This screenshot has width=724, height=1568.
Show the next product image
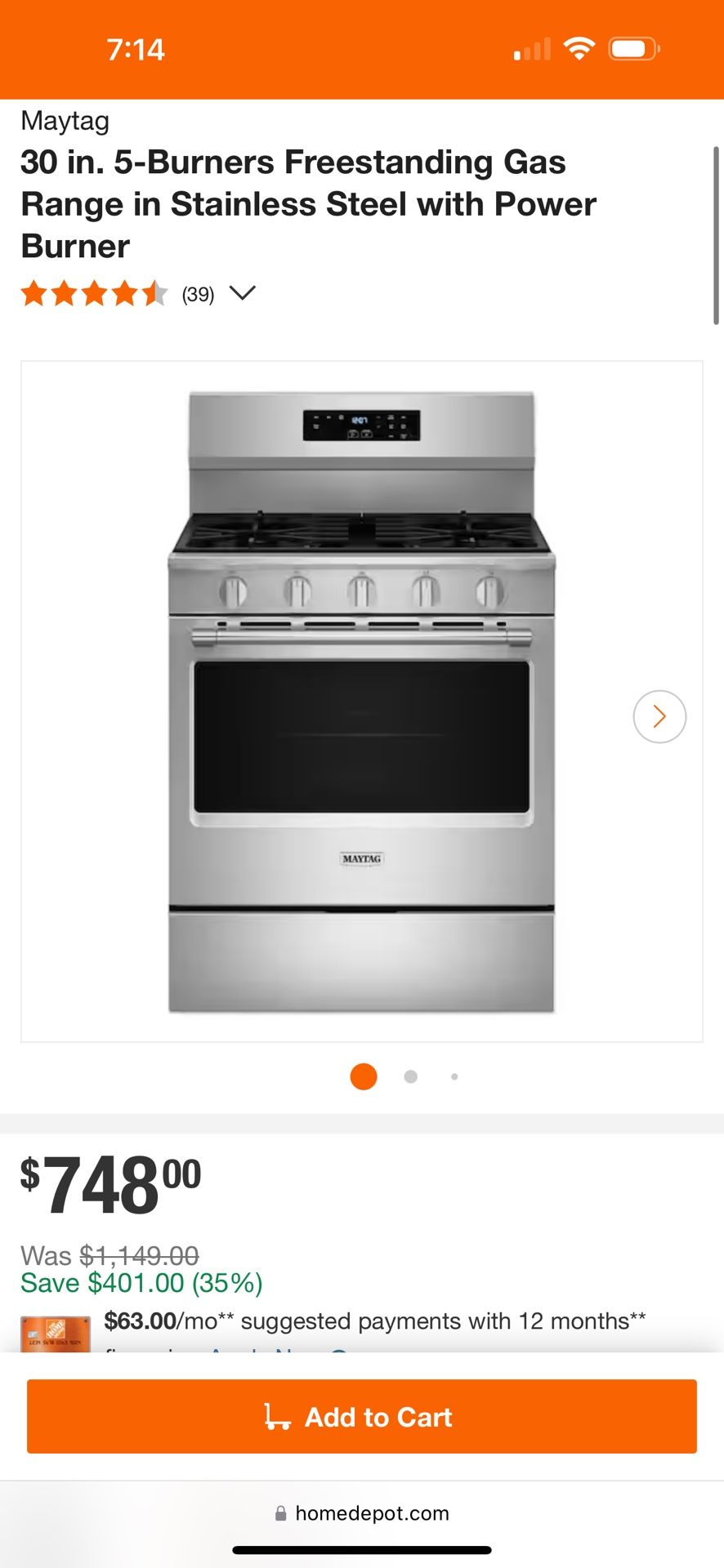pyautogui.click(x=659, y=716)
